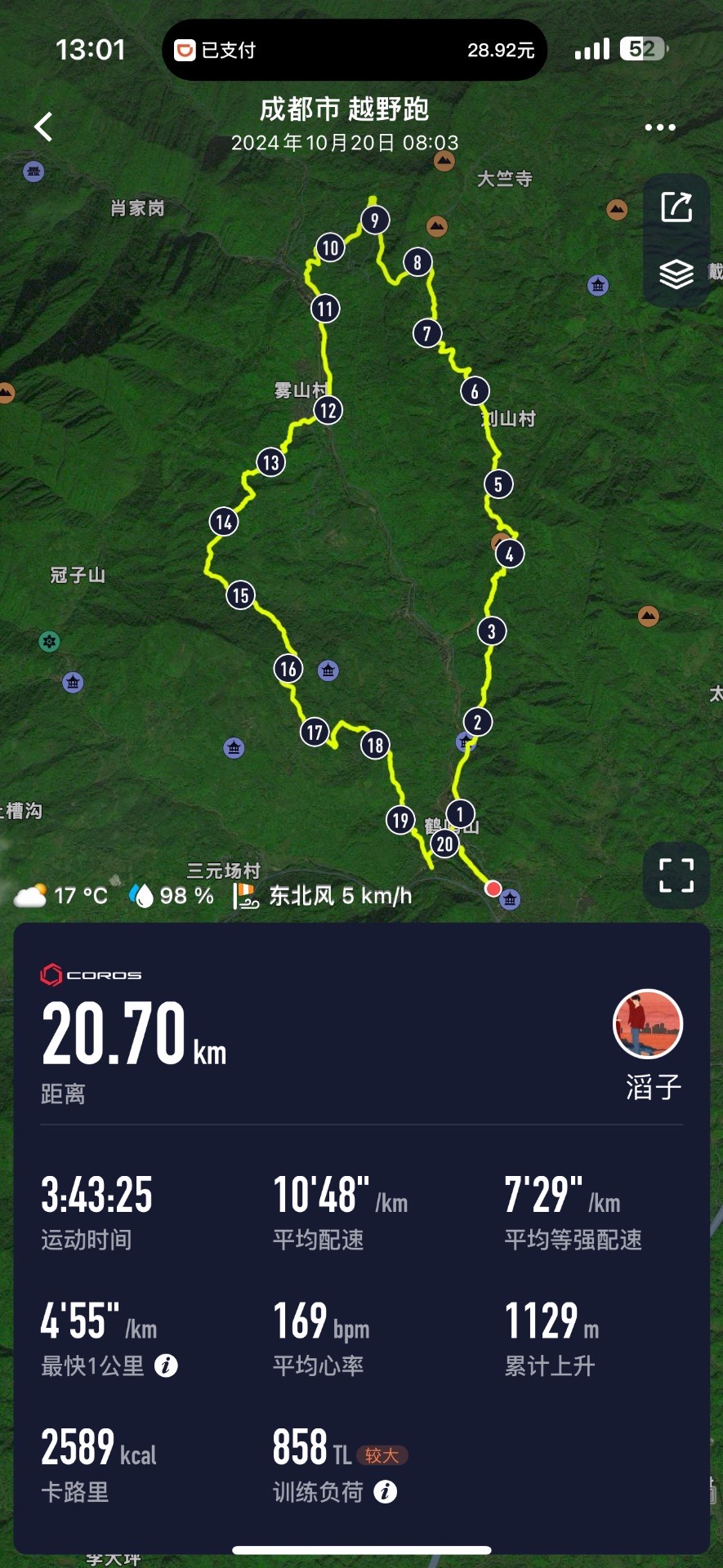This screenshot has width=723, height=1568.
Task: Open the 已支付 payment notification pill
Action: [354, 51]
